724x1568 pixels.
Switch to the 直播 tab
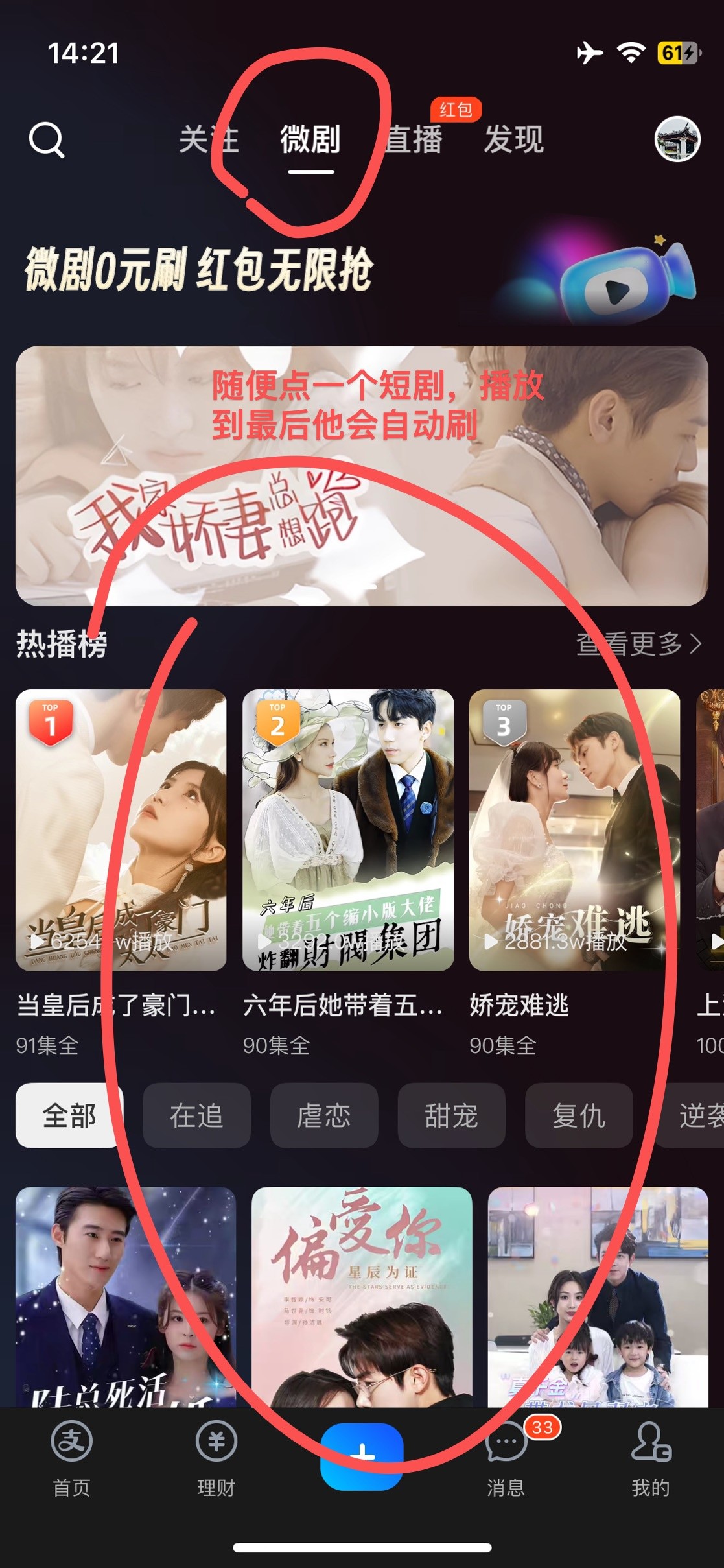pyautogui.click(x=413, y=139)
